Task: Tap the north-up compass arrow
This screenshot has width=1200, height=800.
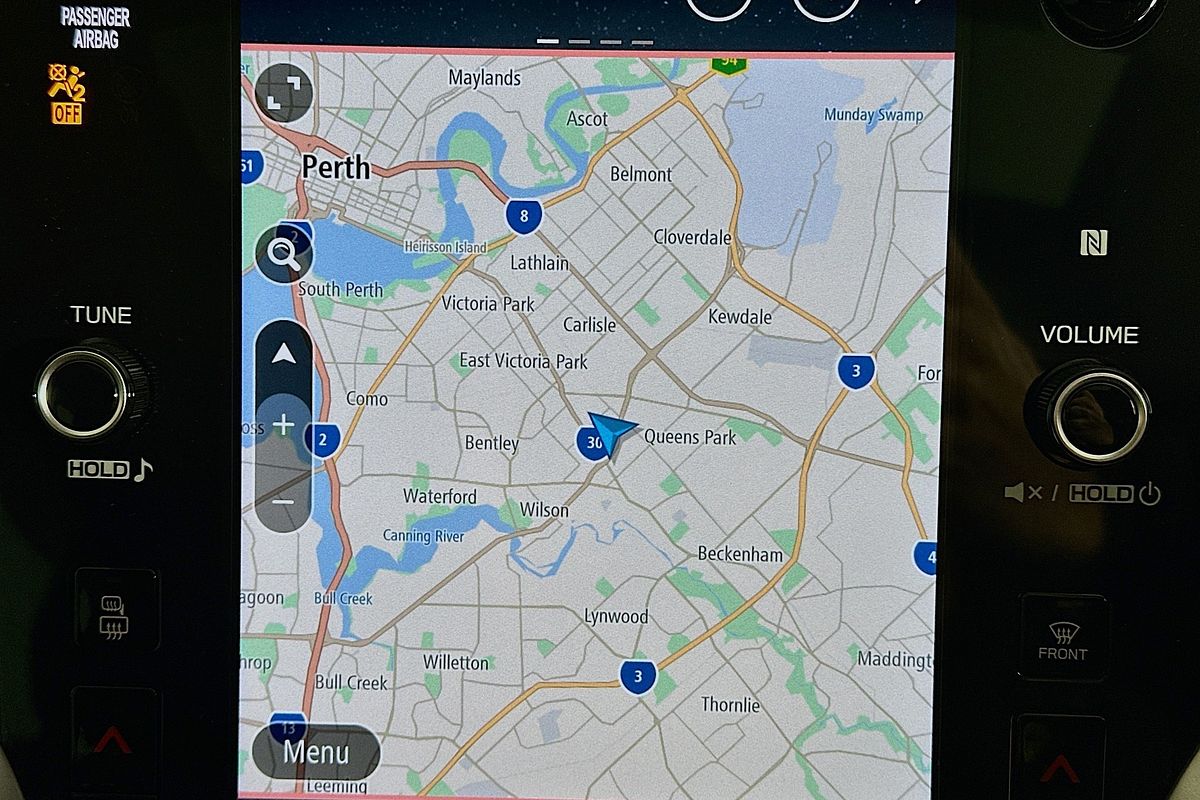Action: point(284,353)
